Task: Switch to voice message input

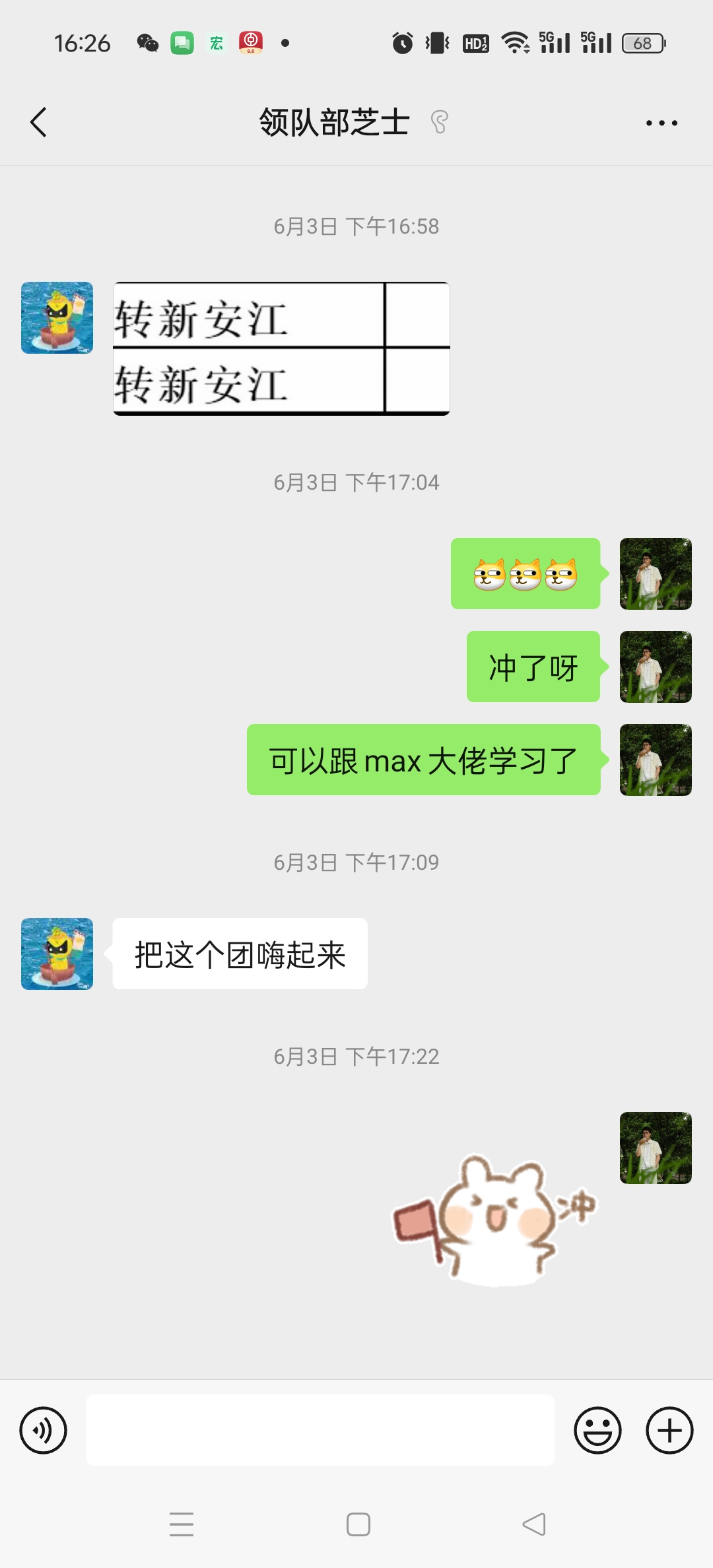Action: click(x=44, y=1430)
